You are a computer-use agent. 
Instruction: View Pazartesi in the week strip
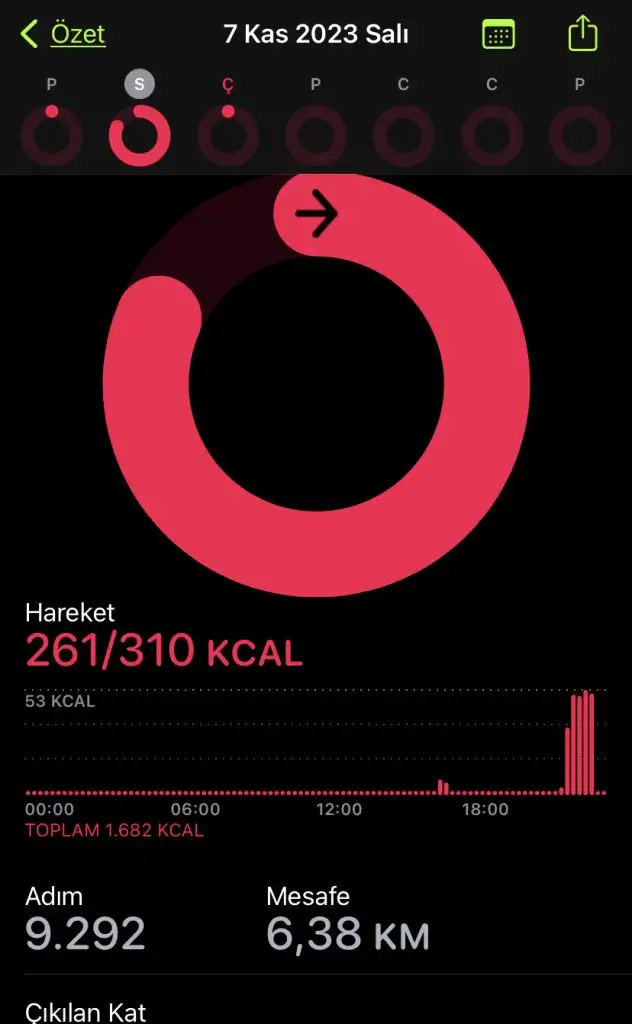(52, 134)
